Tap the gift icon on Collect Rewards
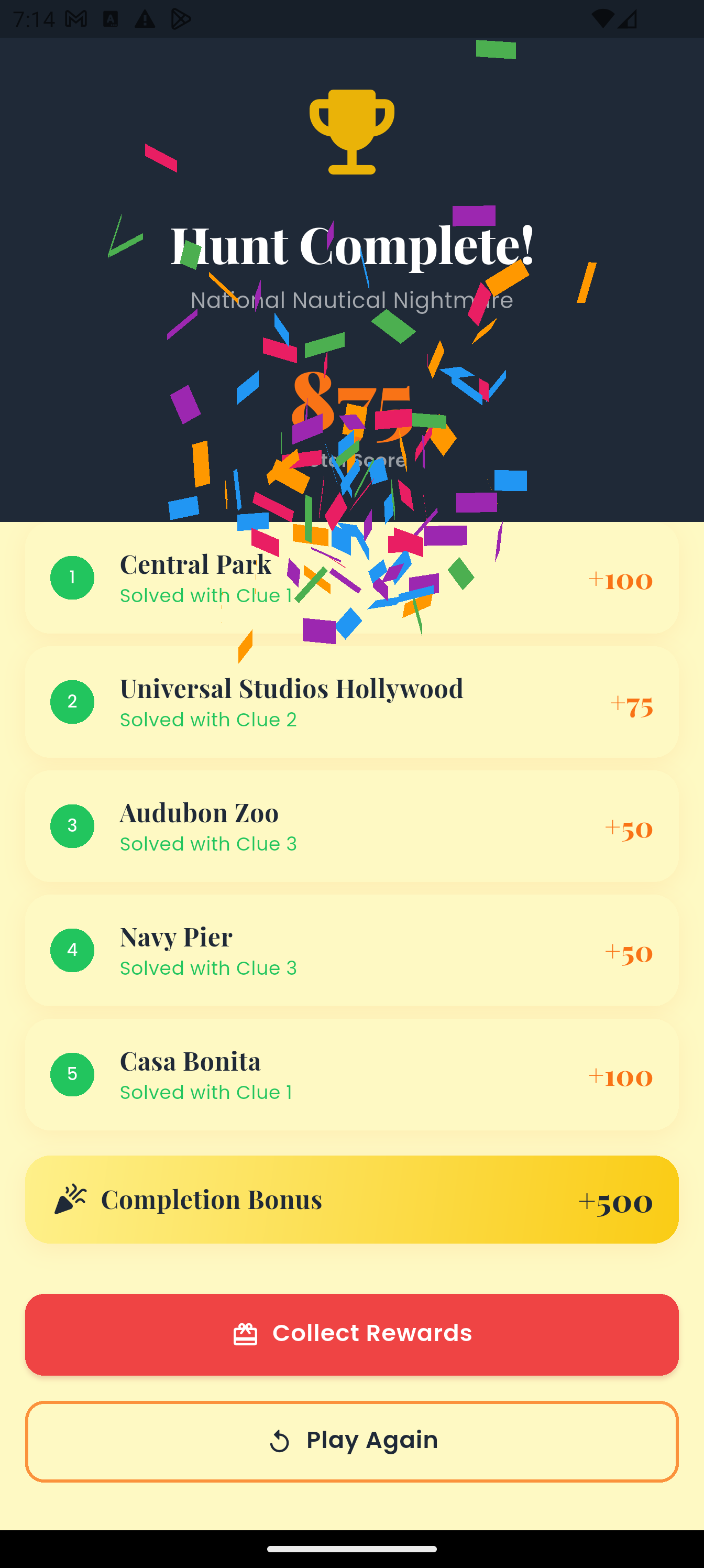 [x=245, y=1333]
